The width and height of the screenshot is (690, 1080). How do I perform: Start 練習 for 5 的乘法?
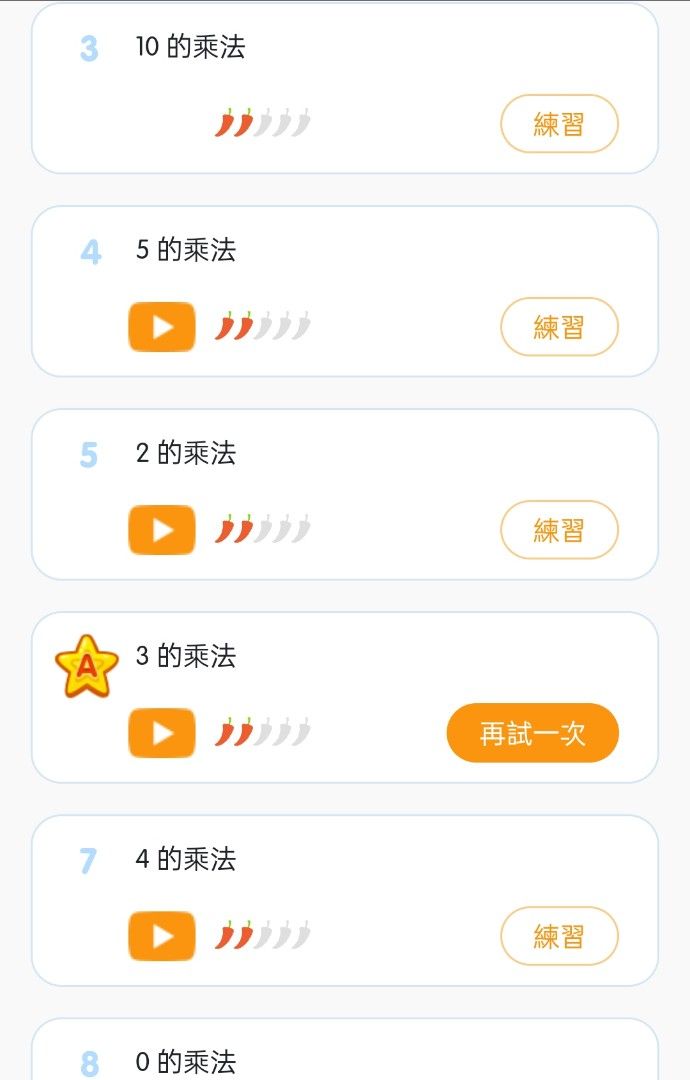(559, 327)
